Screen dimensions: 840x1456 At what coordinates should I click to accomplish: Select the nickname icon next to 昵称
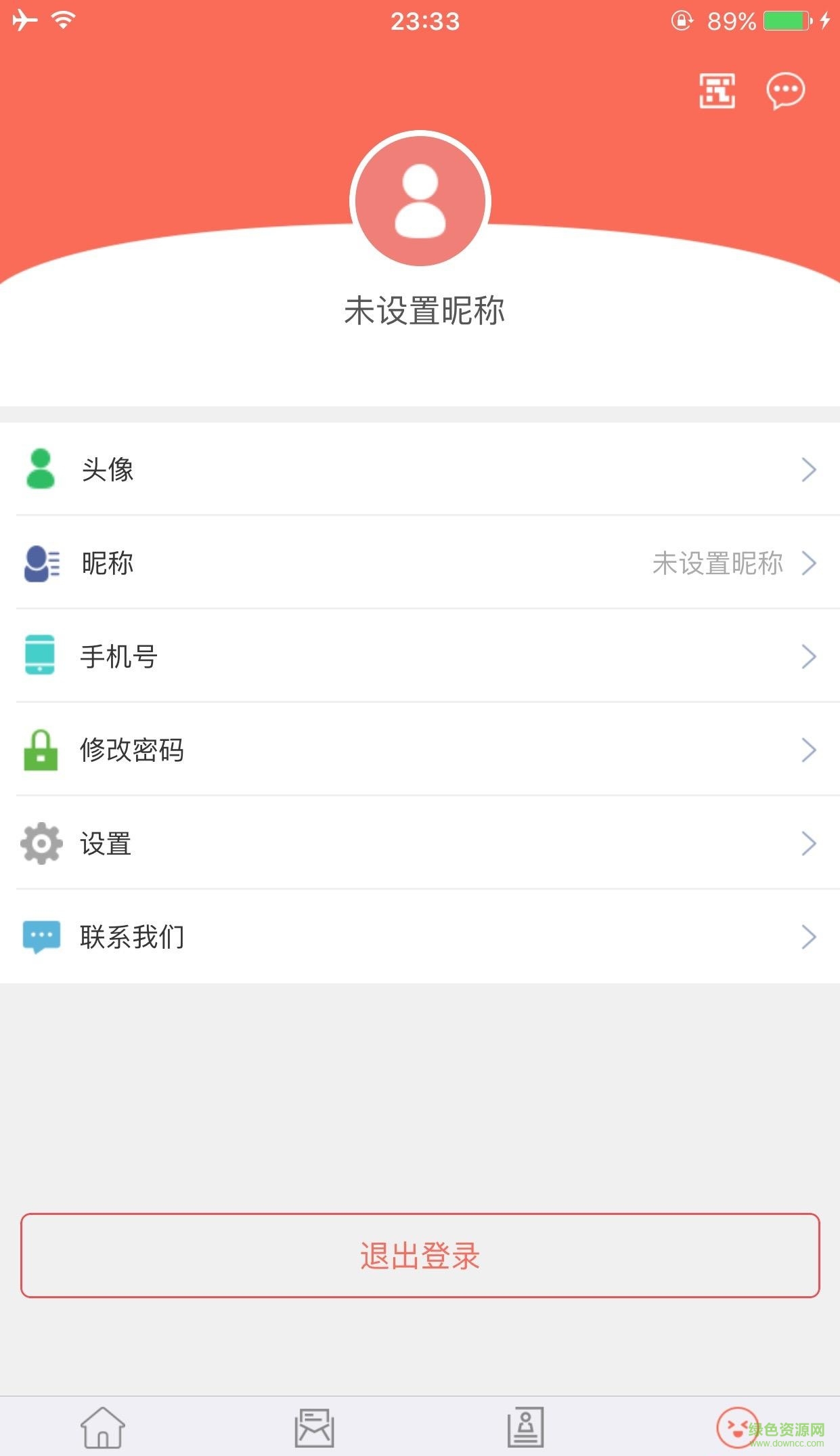click(41, 563)
